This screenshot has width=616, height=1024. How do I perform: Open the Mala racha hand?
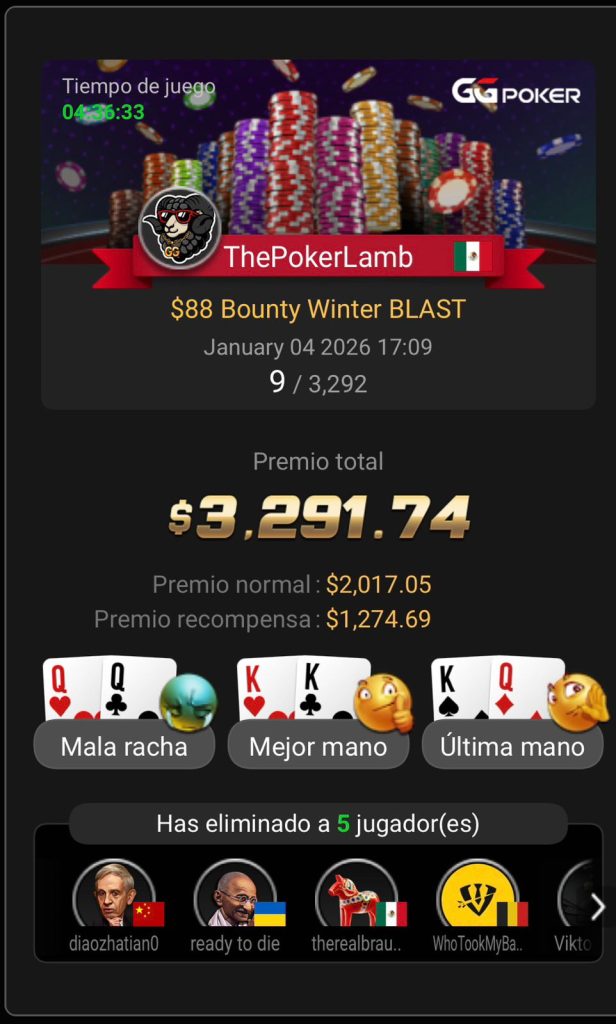pos(124,746)
